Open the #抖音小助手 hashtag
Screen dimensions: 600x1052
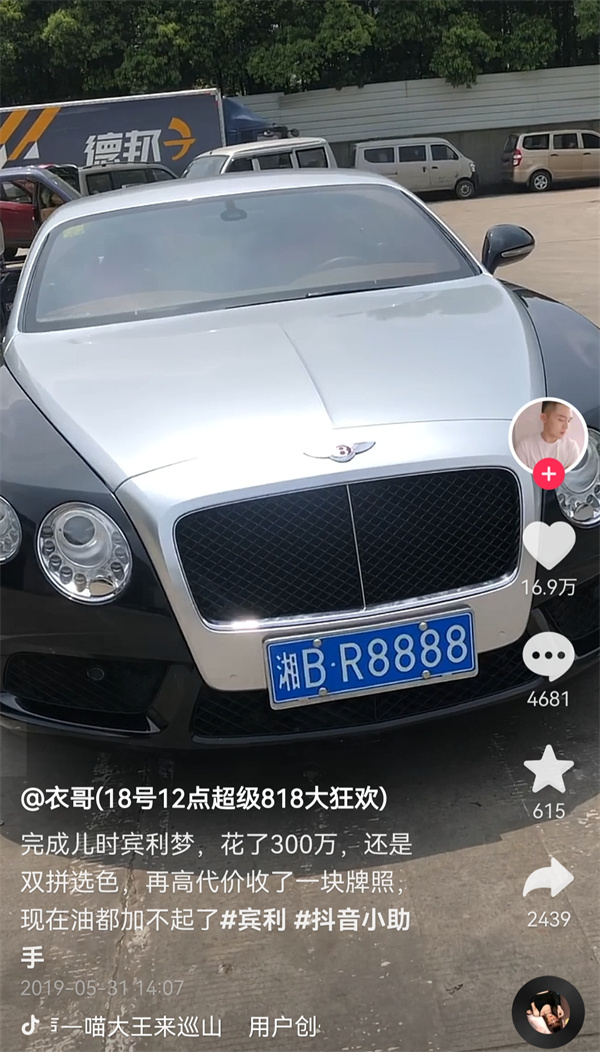pos(352,920)
